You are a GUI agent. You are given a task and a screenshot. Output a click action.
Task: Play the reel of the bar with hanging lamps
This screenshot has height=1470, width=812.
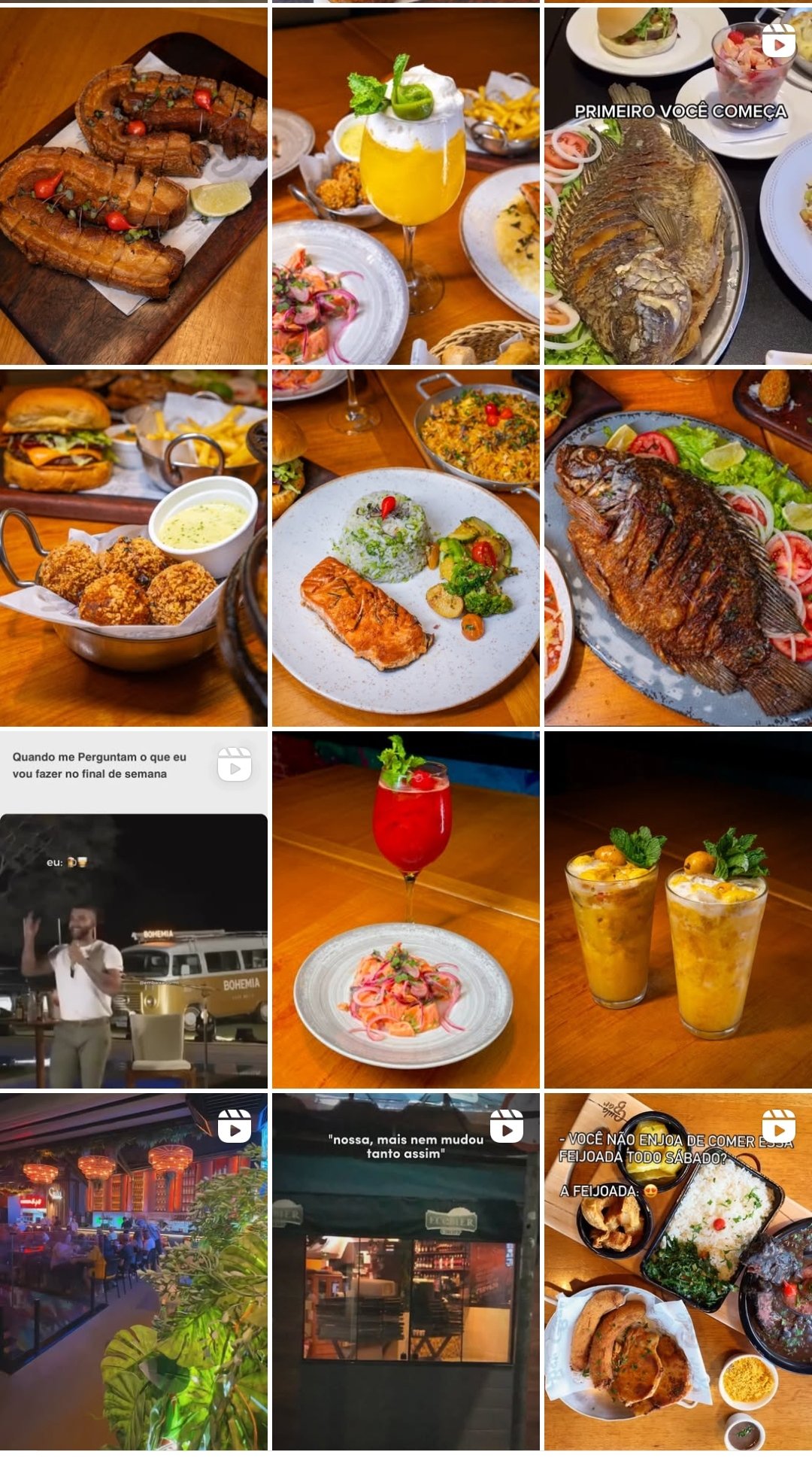coord(134,1271)
